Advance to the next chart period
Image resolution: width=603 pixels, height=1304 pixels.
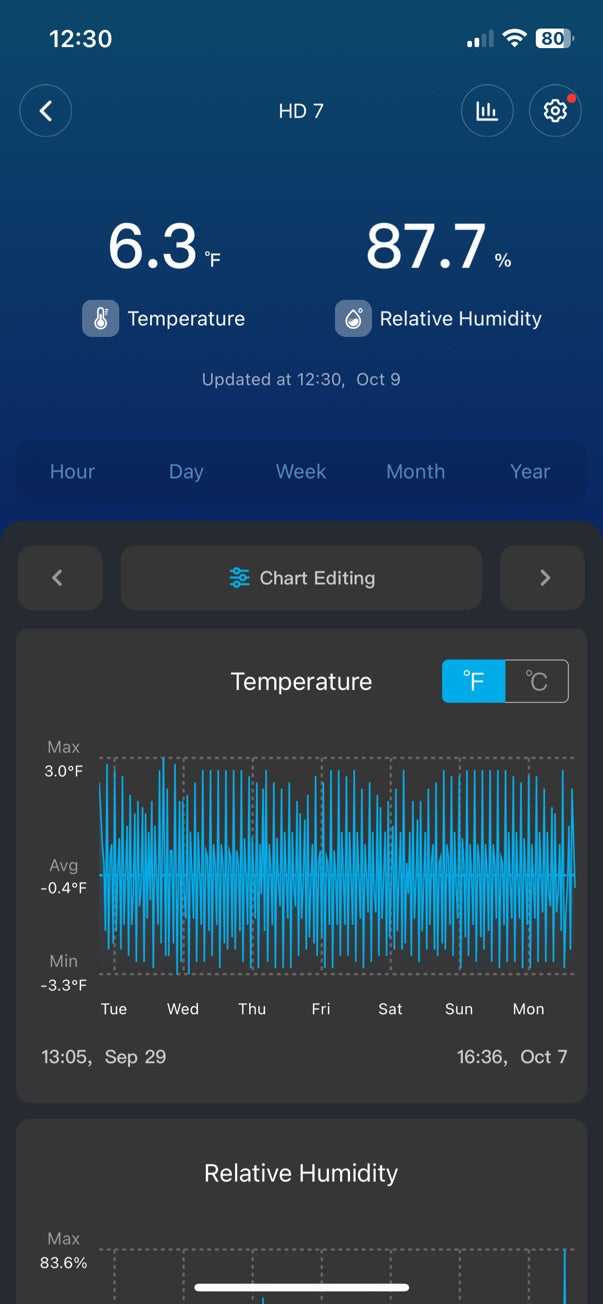pyautogui.click(x=543, y=578)
